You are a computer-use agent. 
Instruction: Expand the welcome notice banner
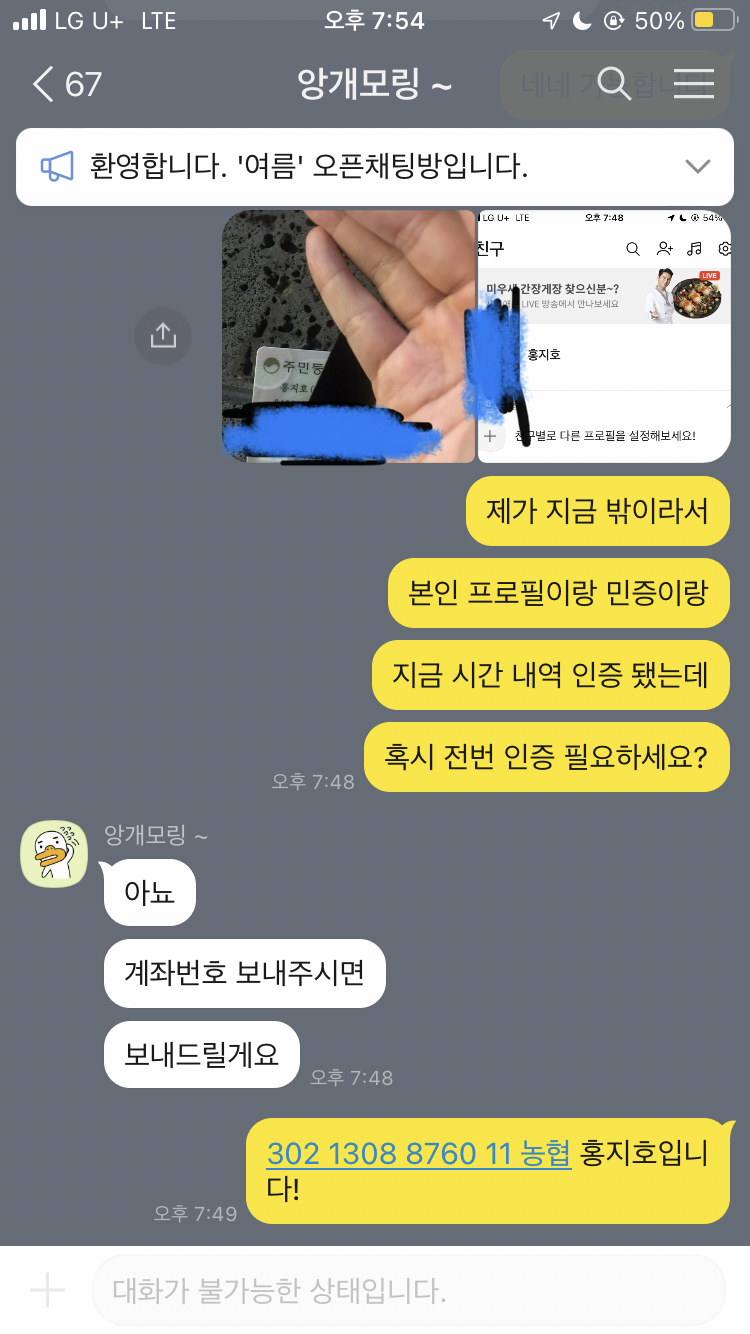[696, 167]
